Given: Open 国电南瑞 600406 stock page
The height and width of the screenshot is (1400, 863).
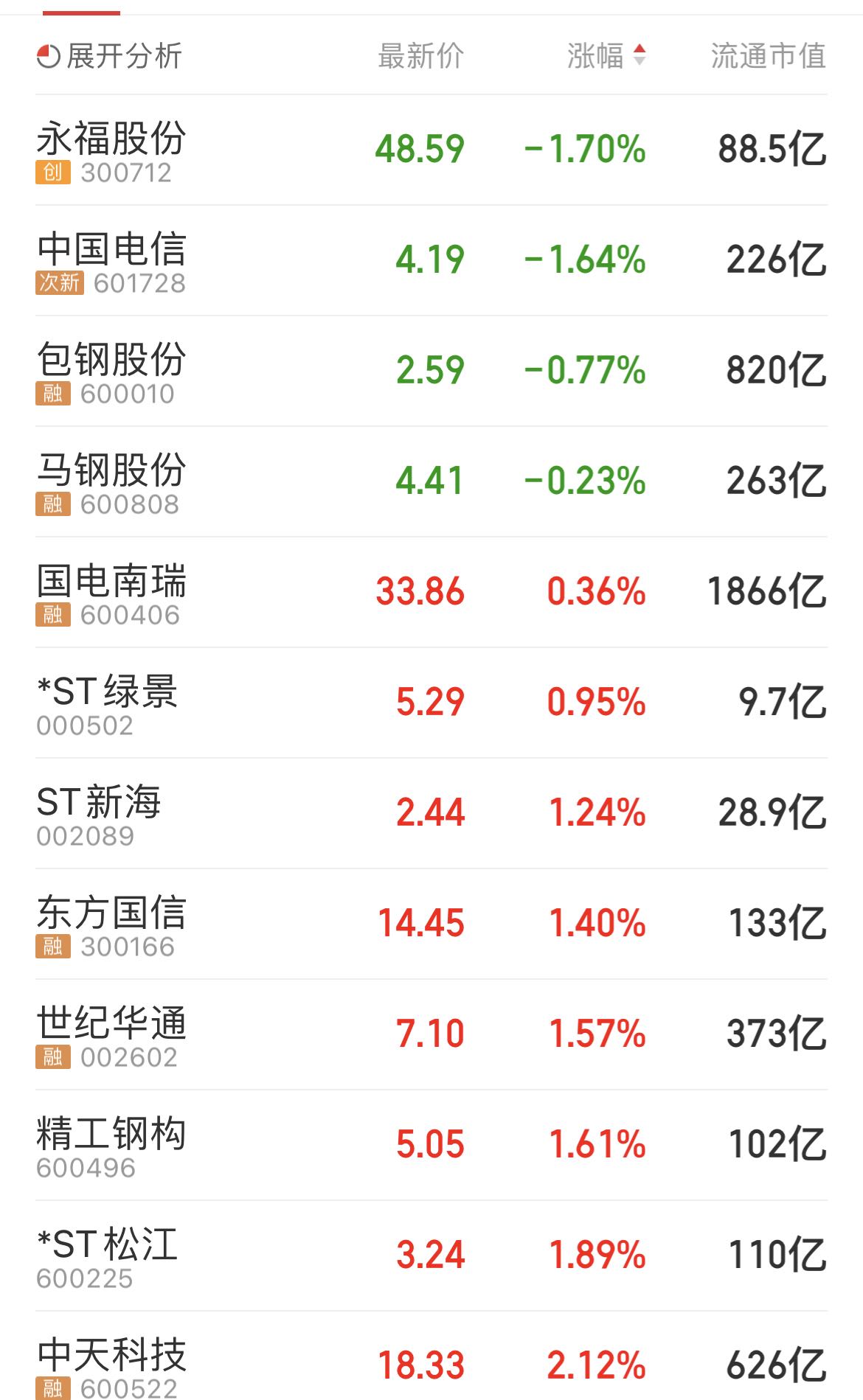Looking at the screenshot, I should tap(431, 593).
